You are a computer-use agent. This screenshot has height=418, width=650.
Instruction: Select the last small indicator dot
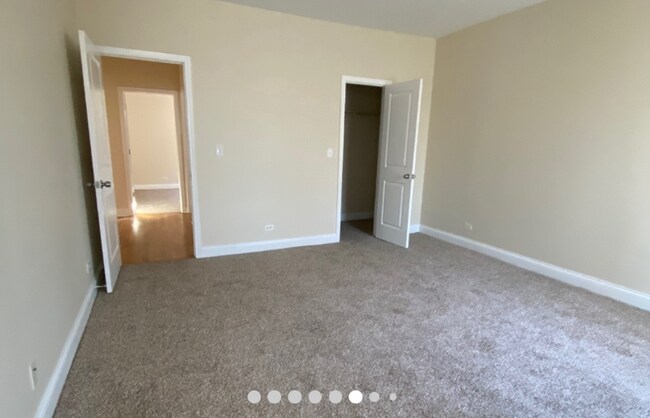392,397
